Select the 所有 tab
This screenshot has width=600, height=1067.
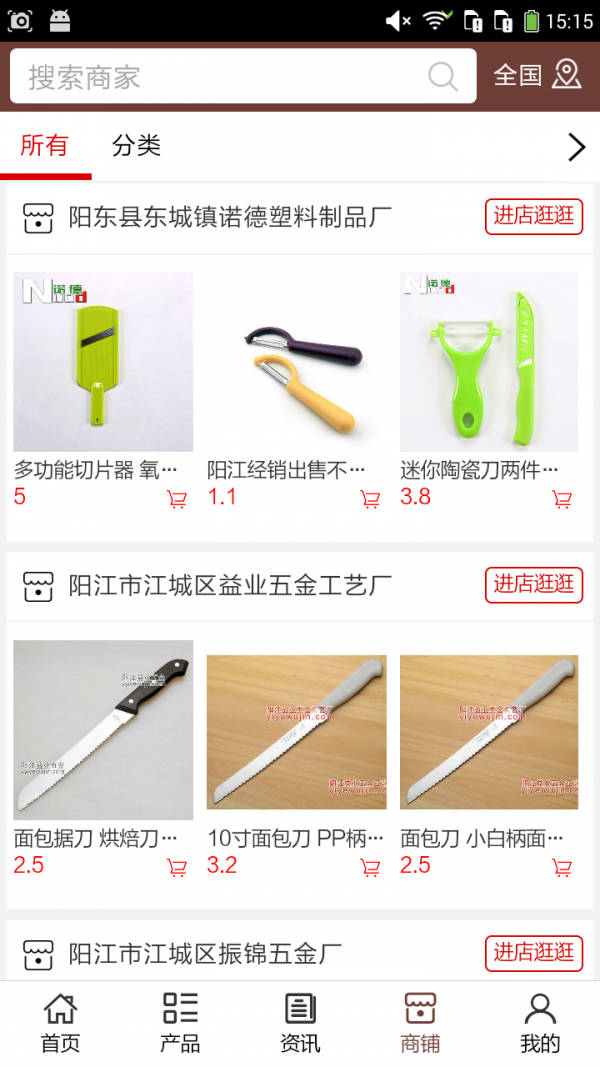(45, 146)
